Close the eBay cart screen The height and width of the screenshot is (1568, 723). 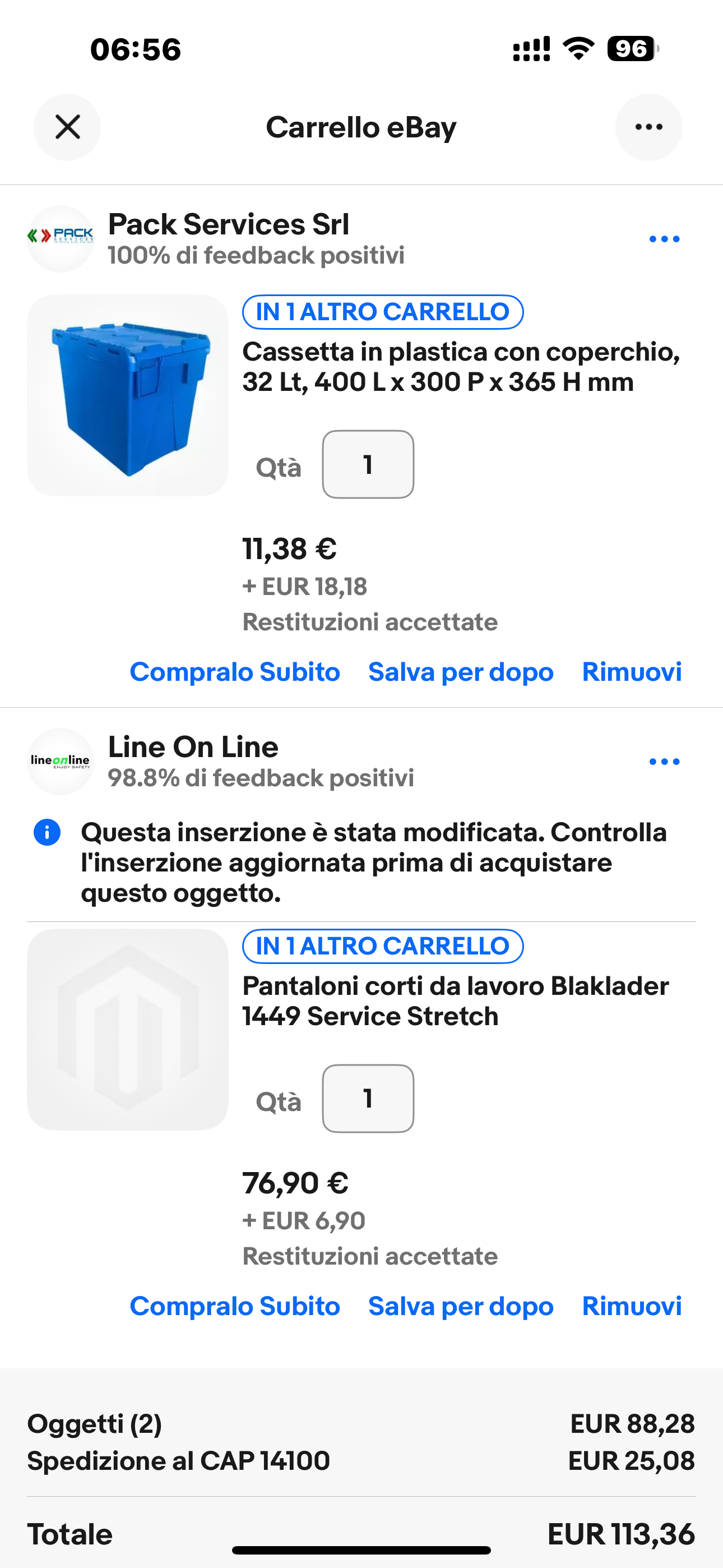tap(67, 127)
